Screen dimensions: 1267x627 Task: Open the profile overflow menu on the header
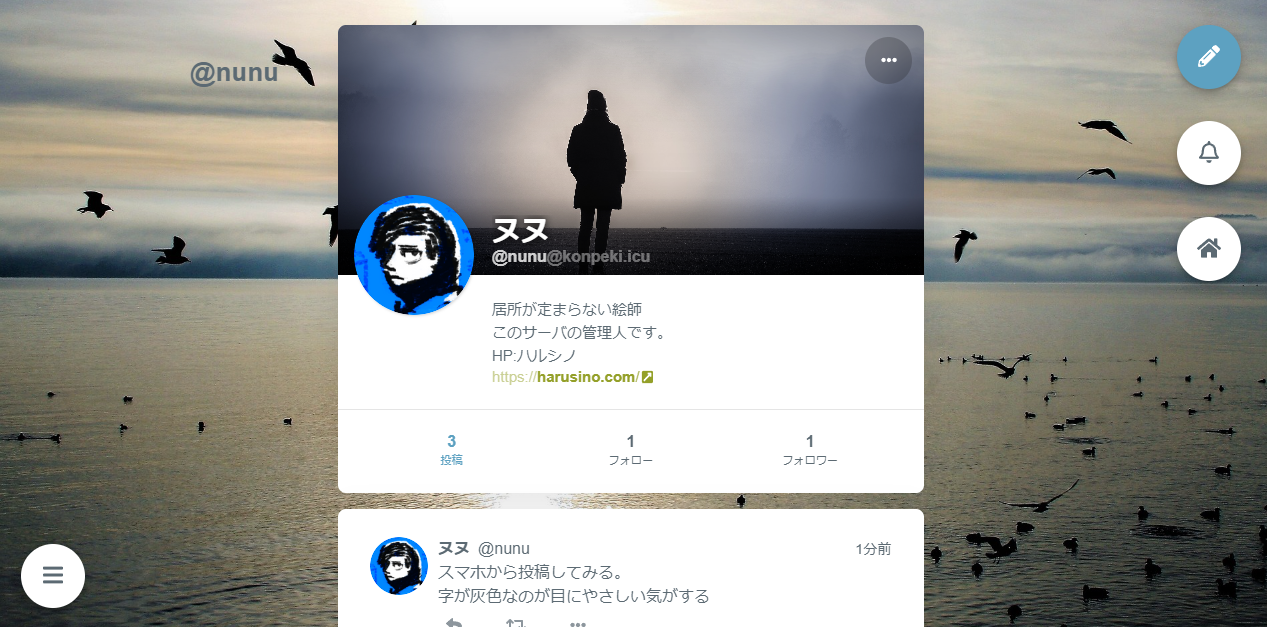tap(888, 60)
